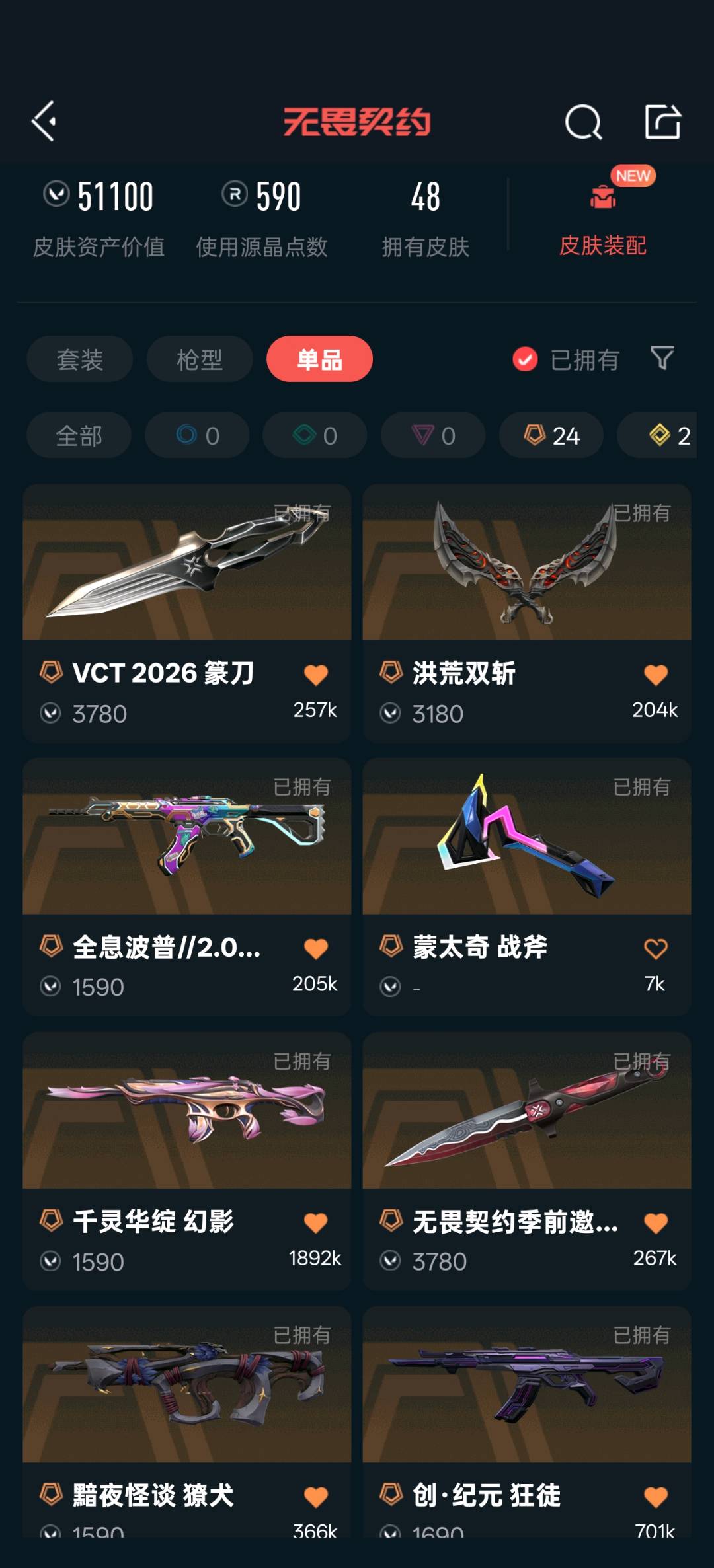Screen dimensions: 714x1568
Task: Tap the heart on 创·纪元 狂徒
Action: tap(655, 1497)
